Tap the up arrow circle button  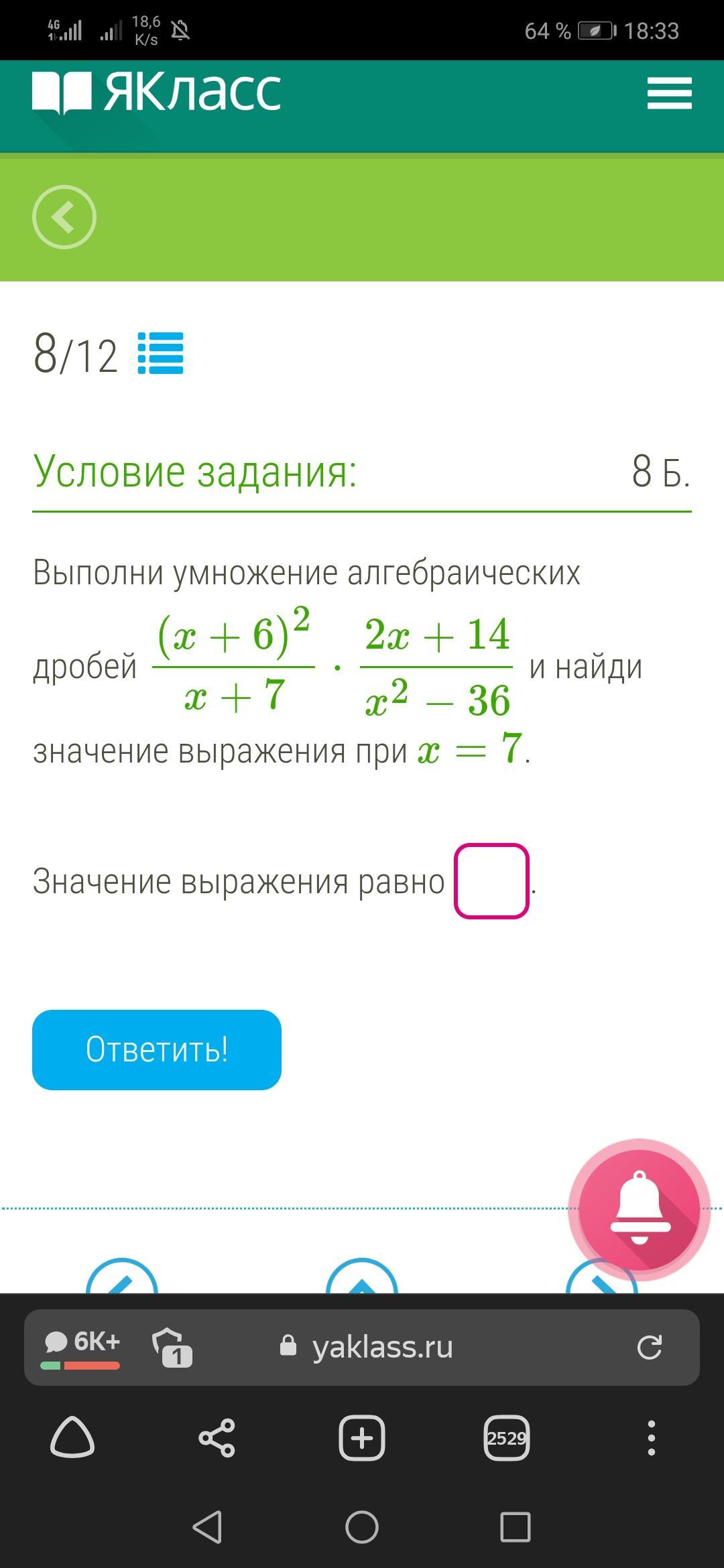coord(362,1279)
